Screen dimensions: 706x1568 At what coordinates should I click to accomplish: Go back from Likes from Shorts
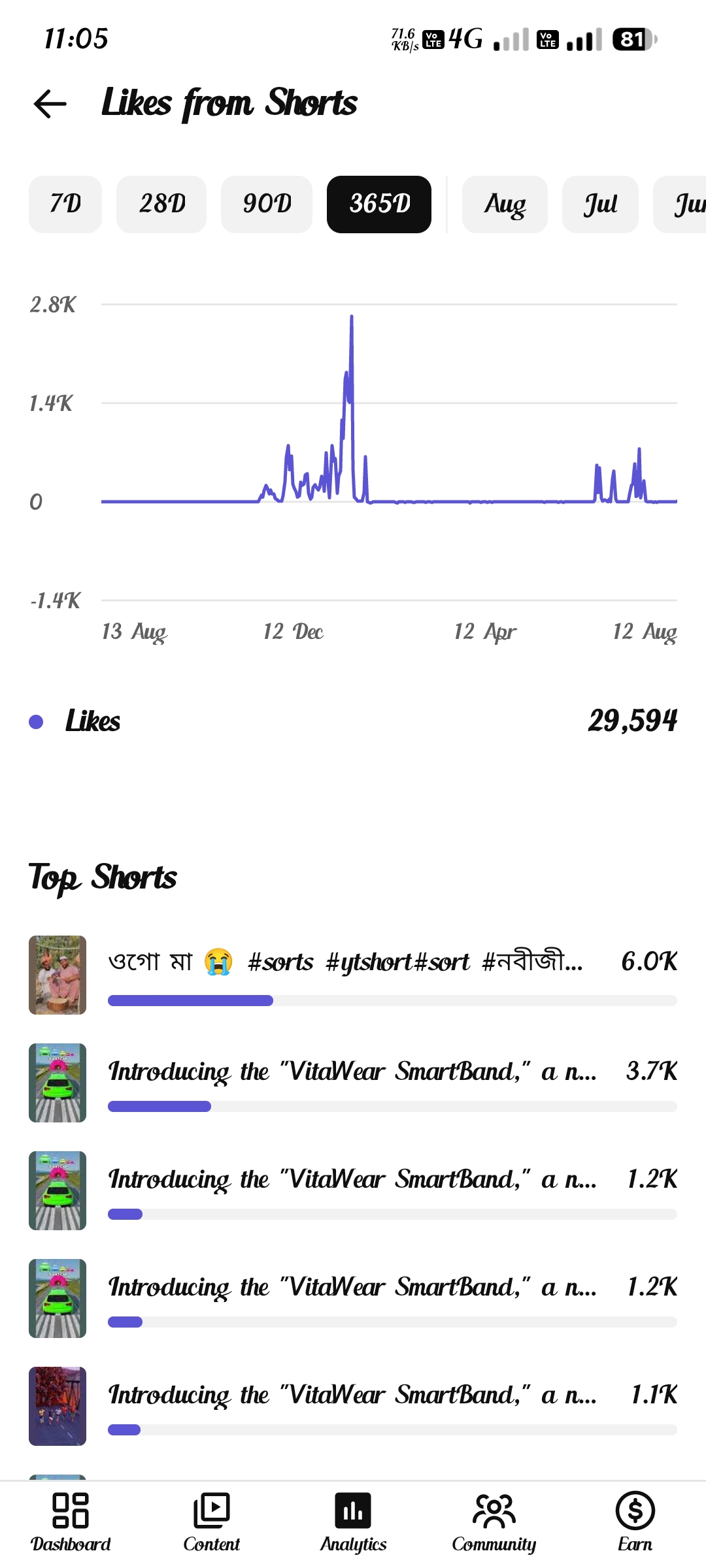[50, 104]
